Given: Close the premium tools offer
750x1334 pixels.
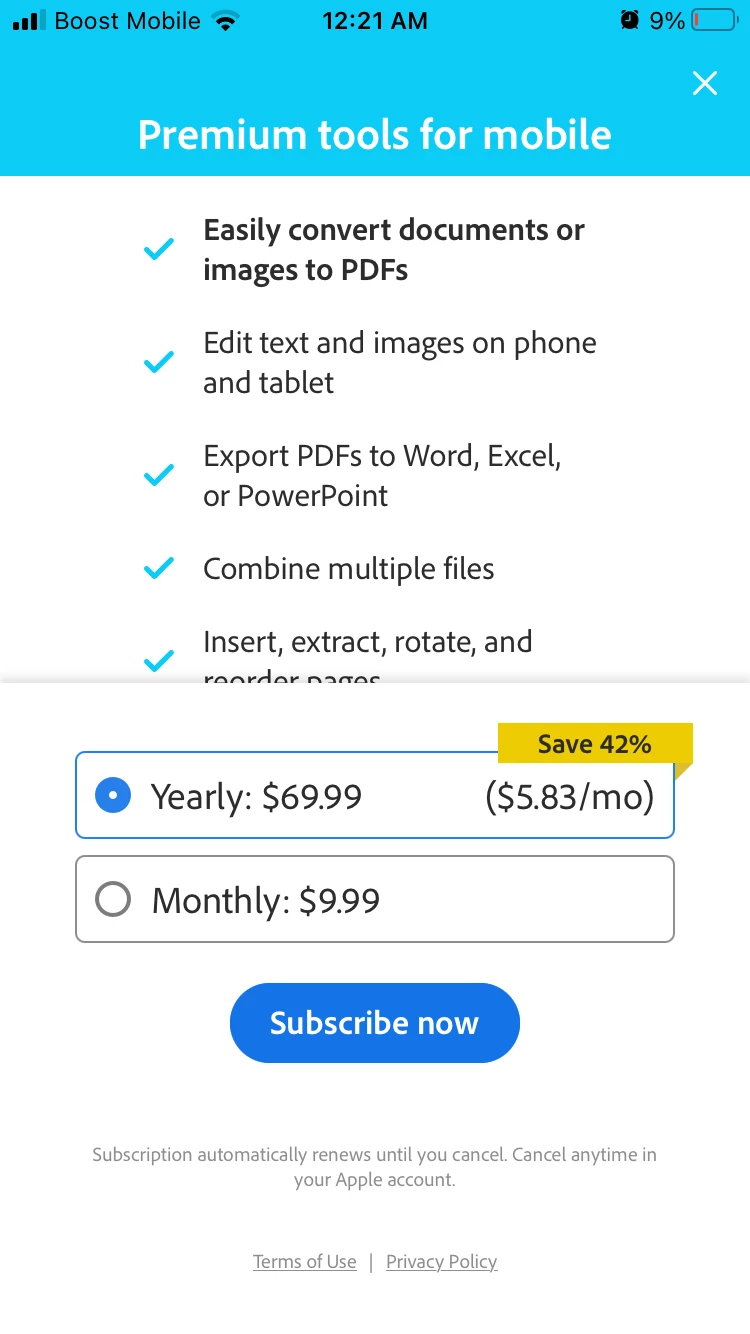Looking at the screenshot, I should (x=705, y=84).
